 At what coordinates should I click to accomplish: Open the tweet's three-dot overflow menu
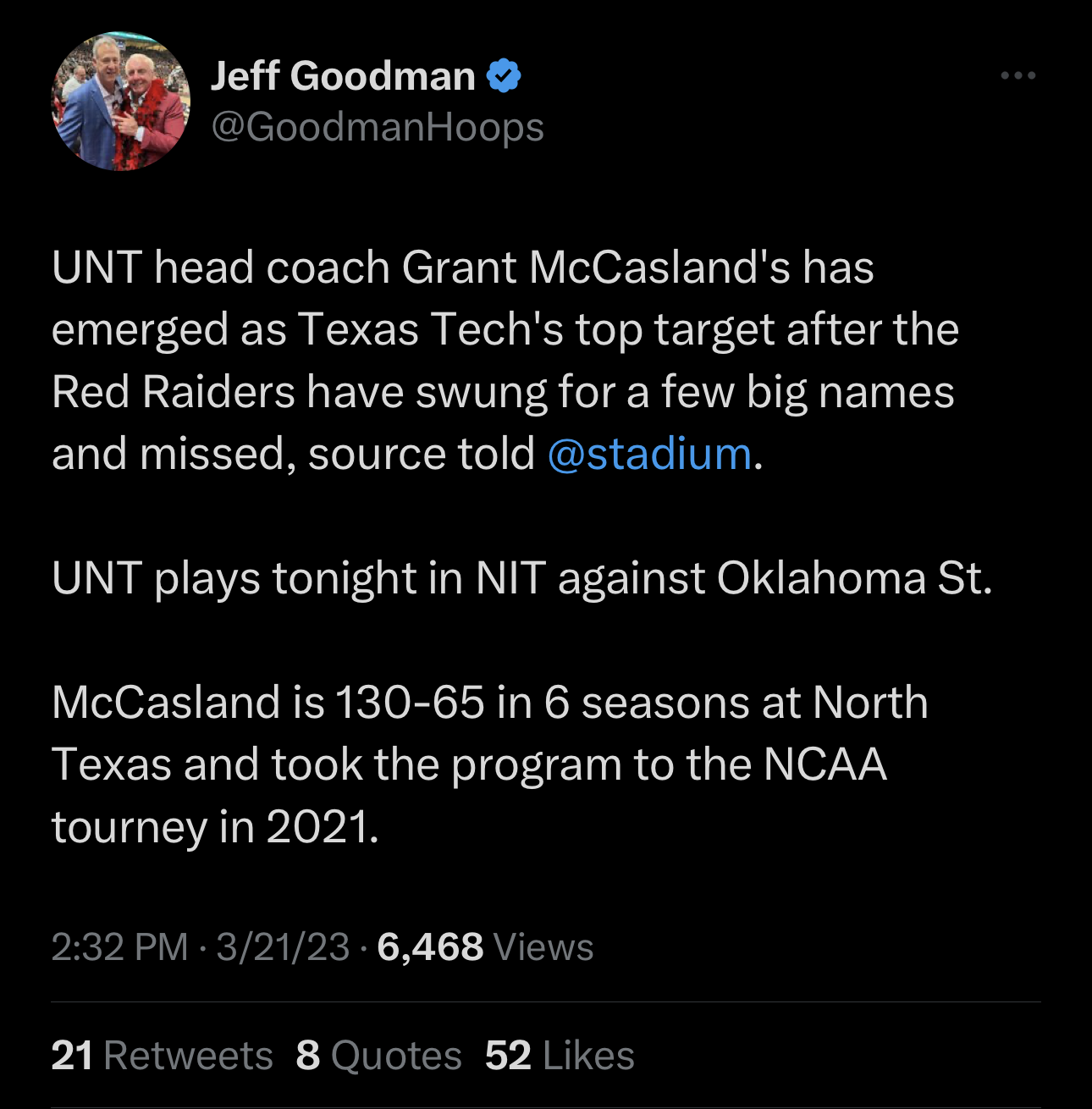1018,76
